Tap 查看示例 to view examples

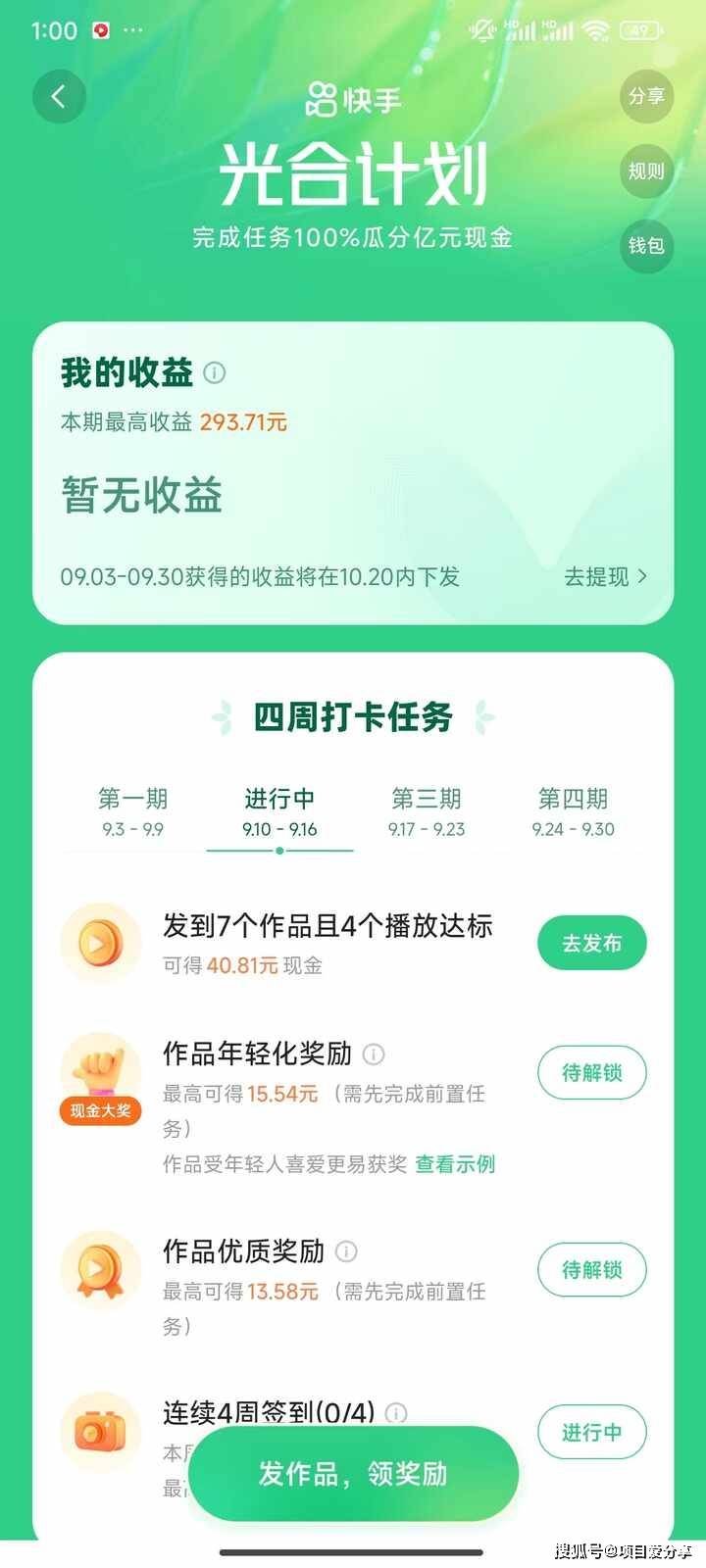click(454, 1163)
